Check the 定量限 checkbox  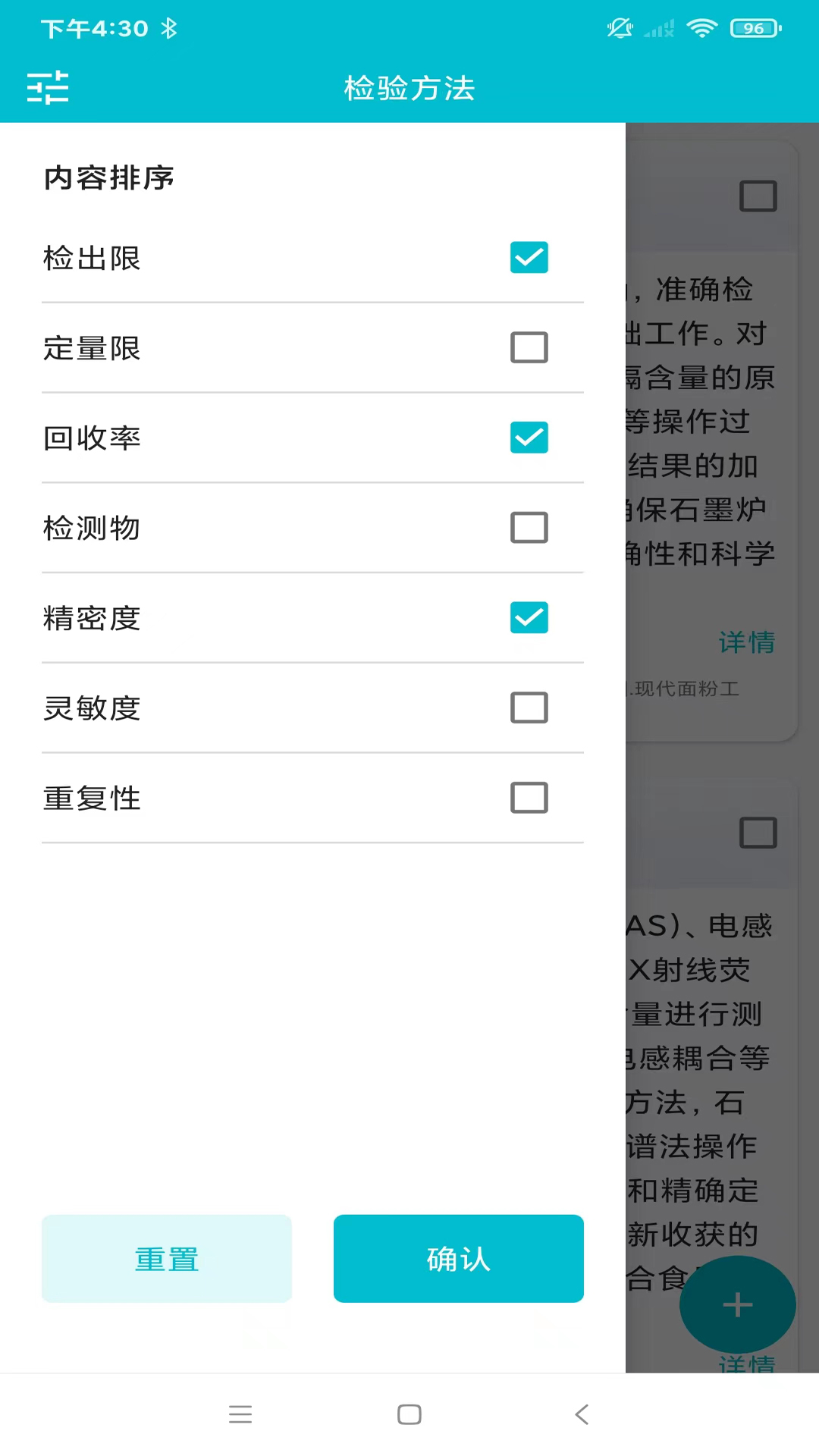[529, 348]
